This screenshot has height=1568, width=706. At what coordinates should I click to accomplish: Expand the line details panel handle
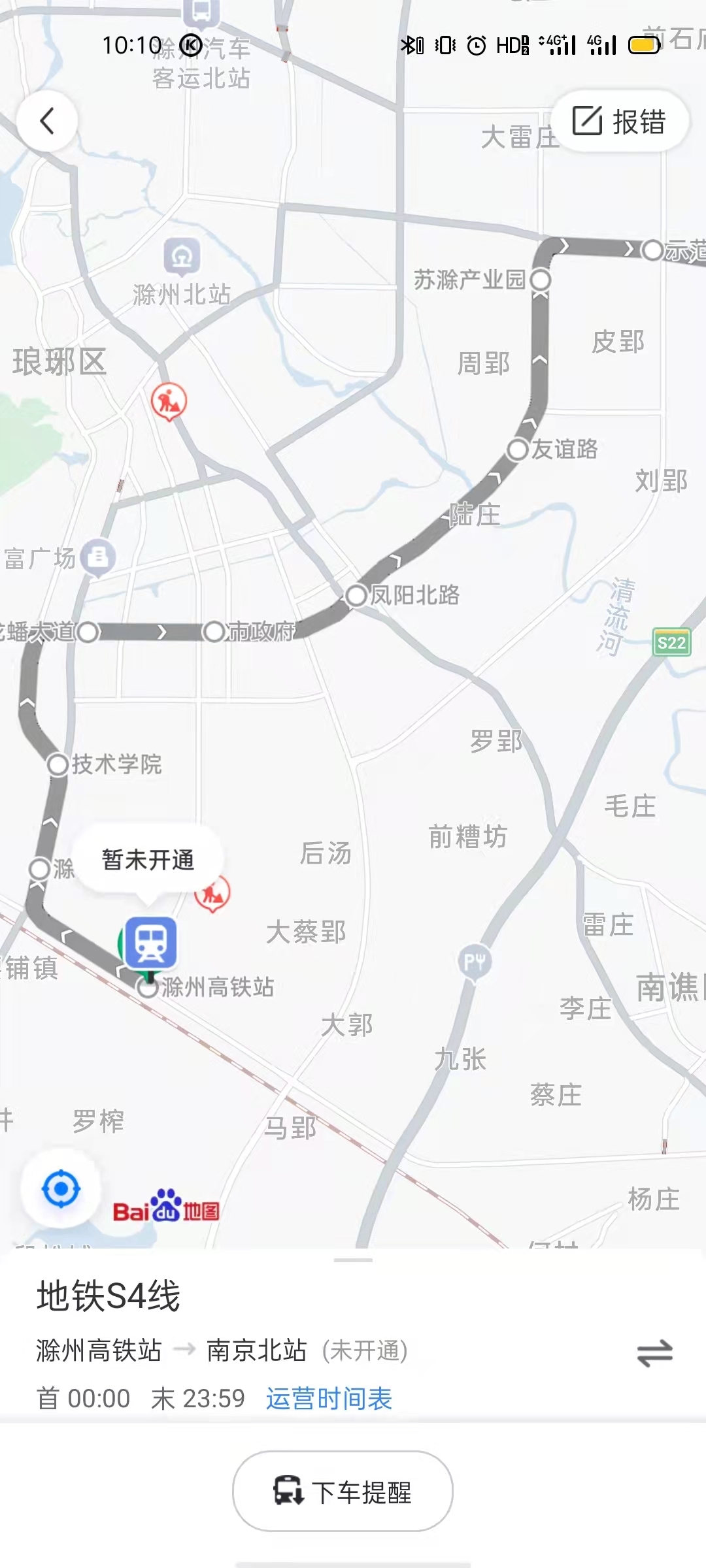coord(353,1260)
